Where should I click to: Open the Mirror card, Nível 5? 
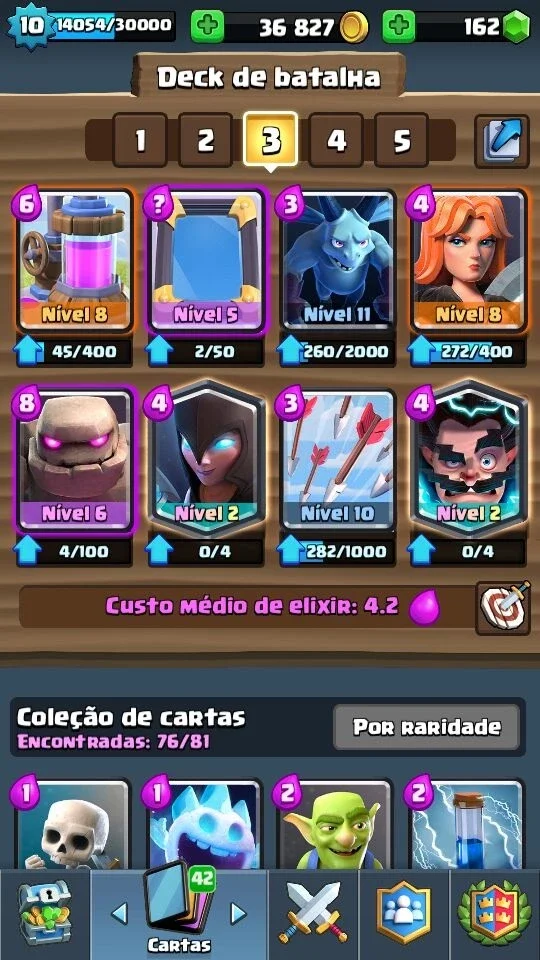pyautogui.click(x=206, y=260)
